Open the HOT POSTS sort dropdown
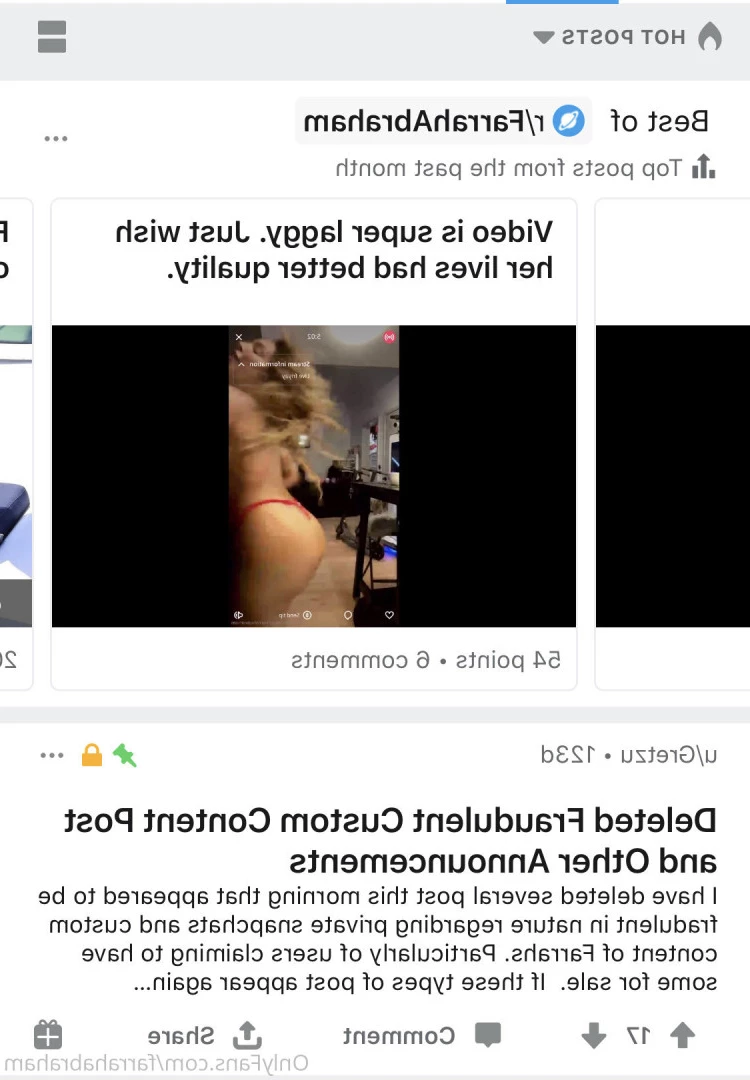Viewport: 750px width, 1080px height. (625, 38)
